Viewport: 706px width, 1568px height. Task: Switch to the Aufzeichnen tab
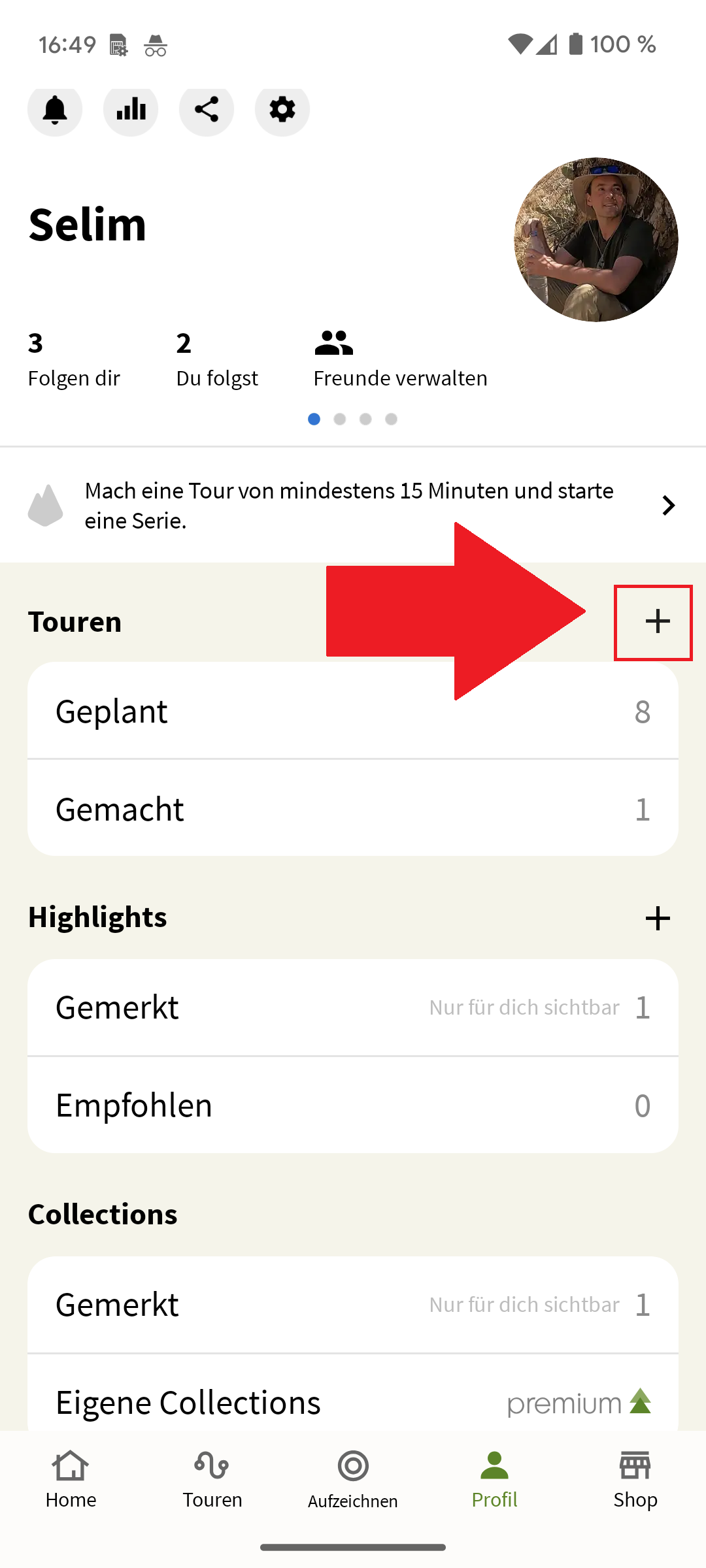coord(353,1479)
